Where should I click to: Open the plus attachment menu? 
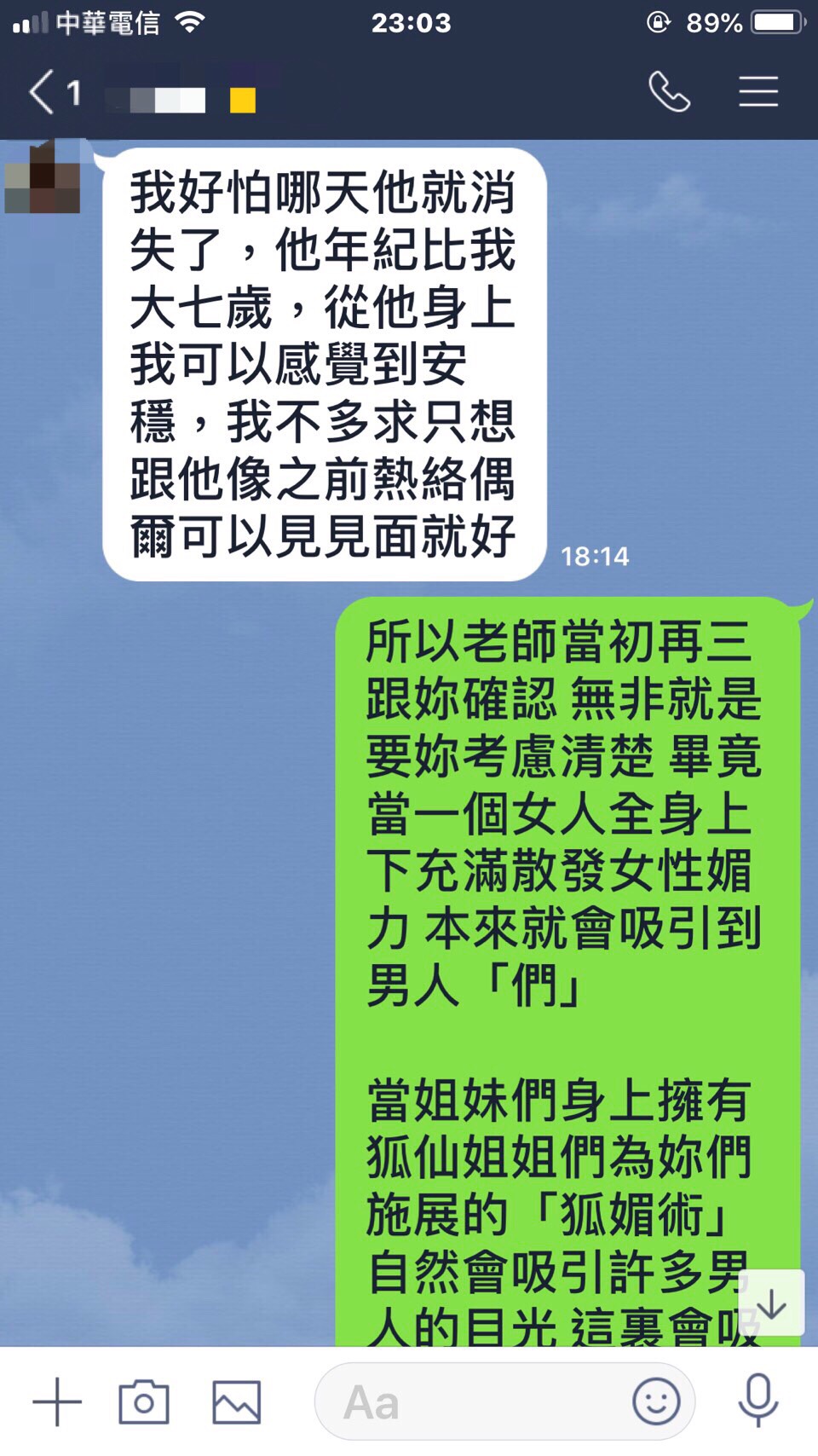tap(57, 1401)
